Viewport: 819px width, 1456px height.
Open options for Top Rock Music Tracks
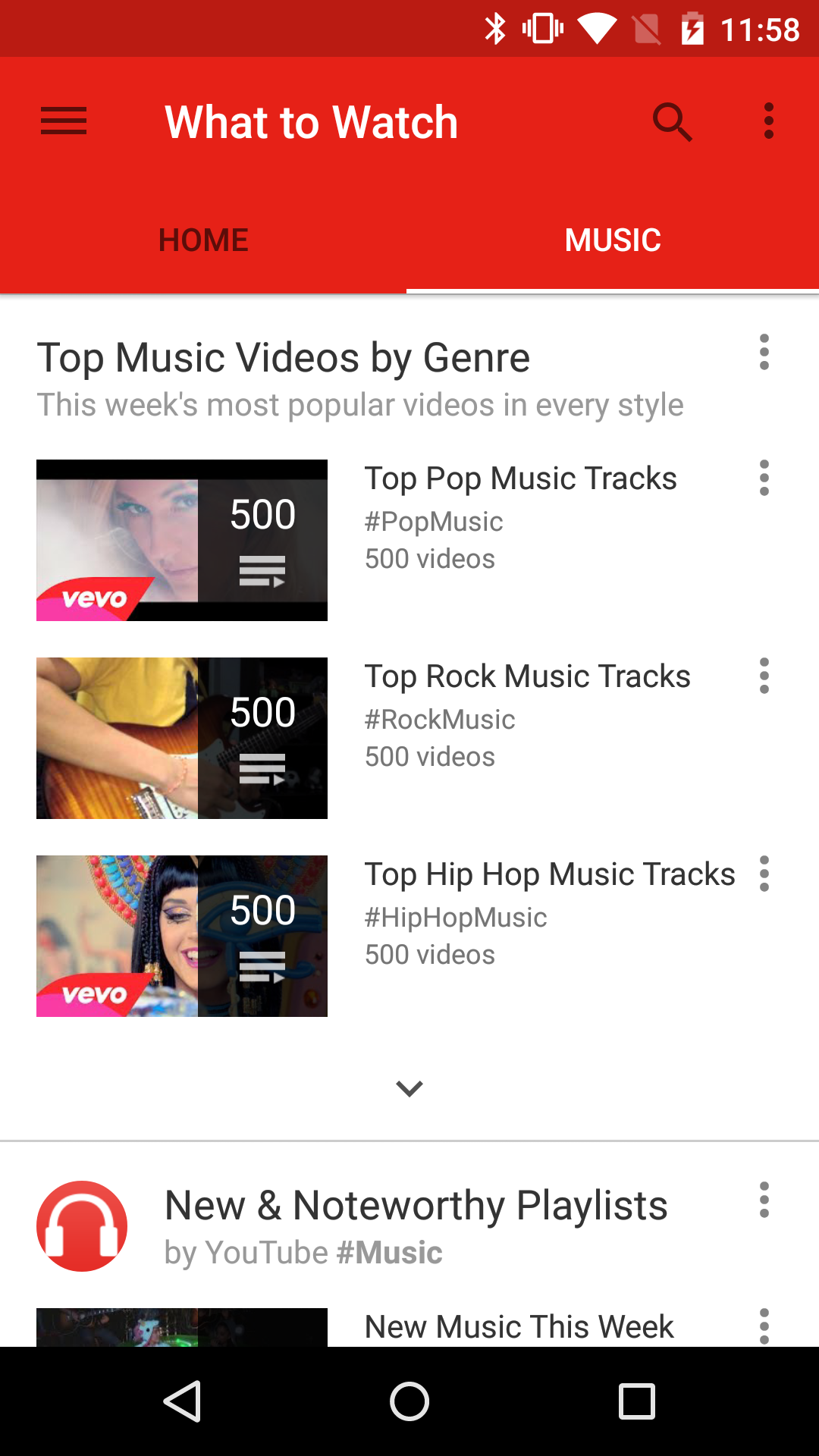(x=764, y=676)
